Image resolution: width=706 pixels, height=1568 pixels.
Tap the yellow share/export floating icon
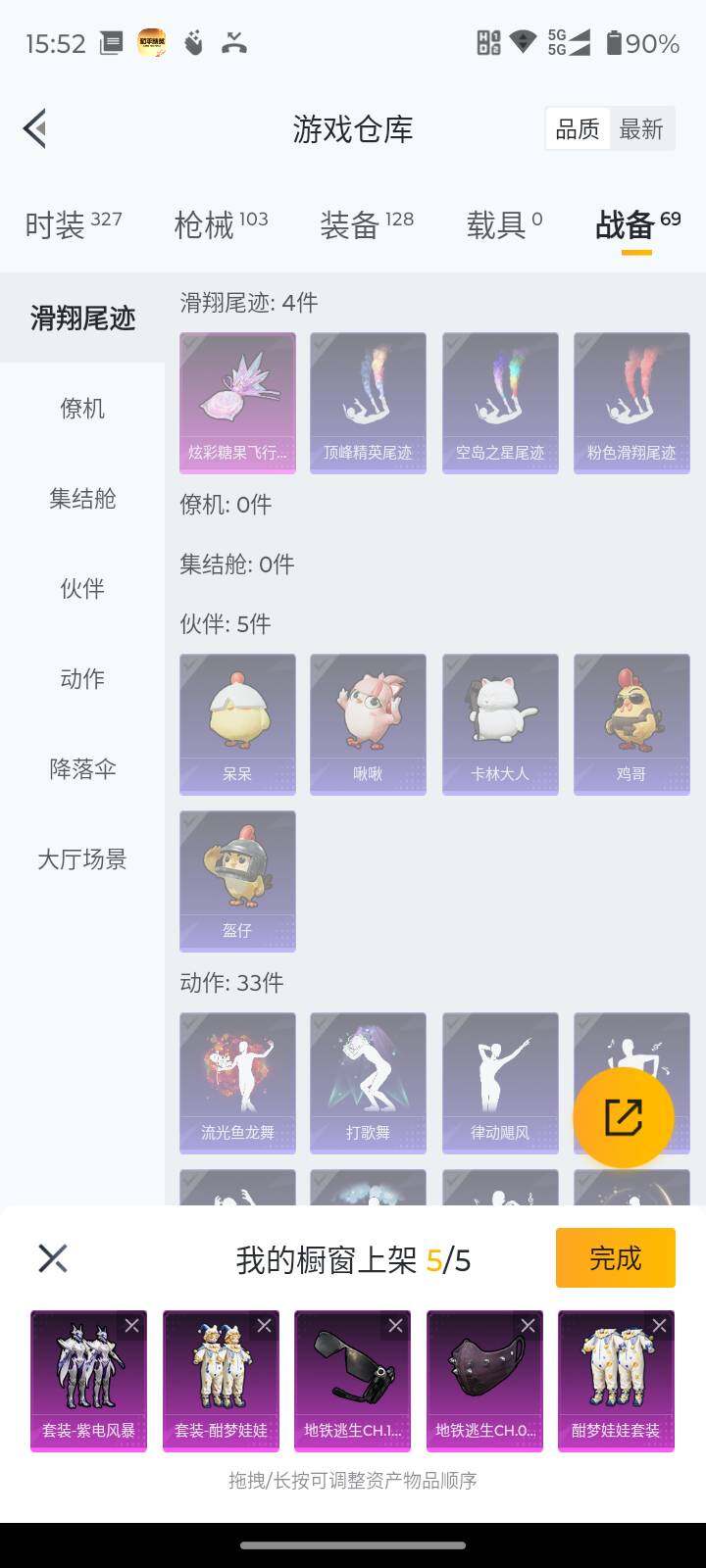click(x=622, y=1115)
